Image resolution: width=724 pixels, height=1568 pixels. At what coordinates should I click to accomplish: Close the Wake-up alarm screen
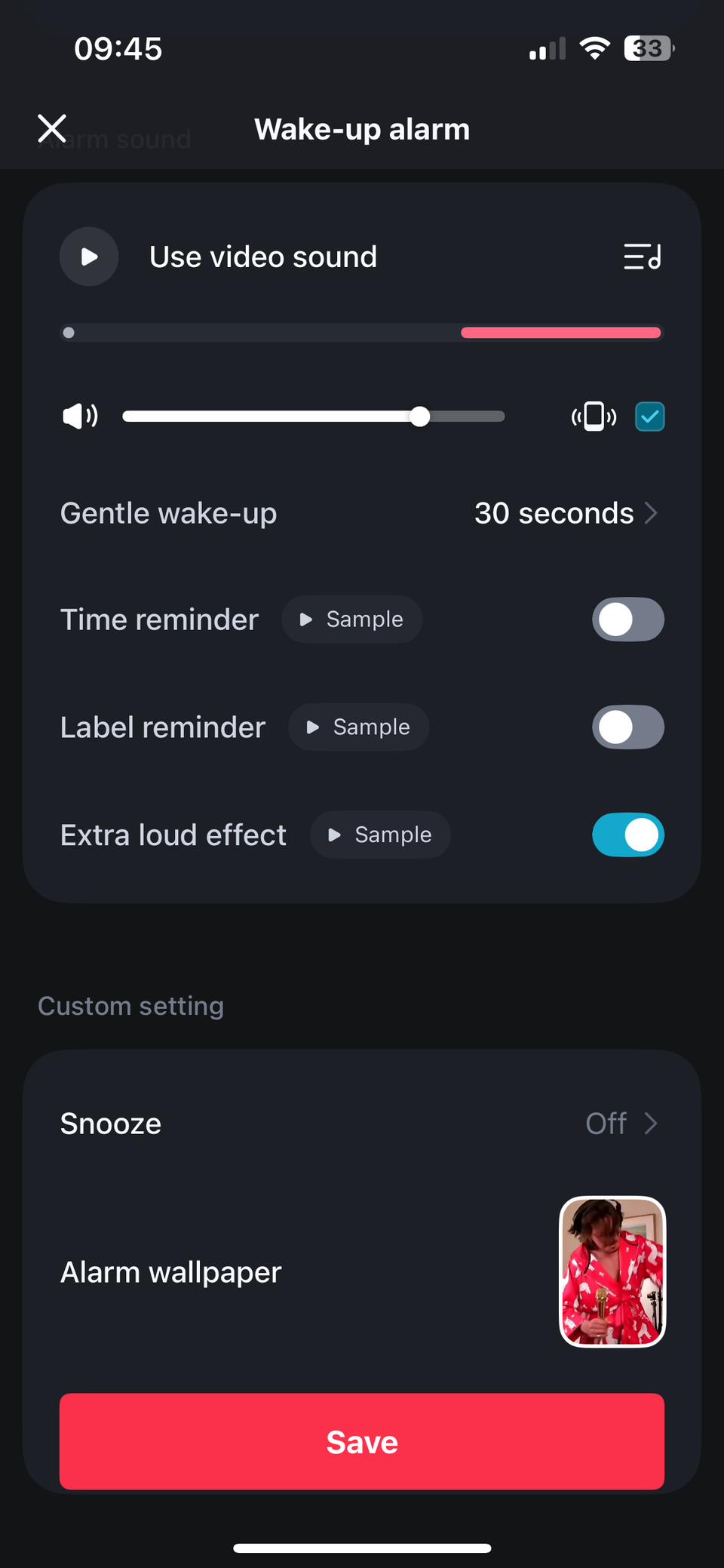pyautogui.click(x=51, y=128)
